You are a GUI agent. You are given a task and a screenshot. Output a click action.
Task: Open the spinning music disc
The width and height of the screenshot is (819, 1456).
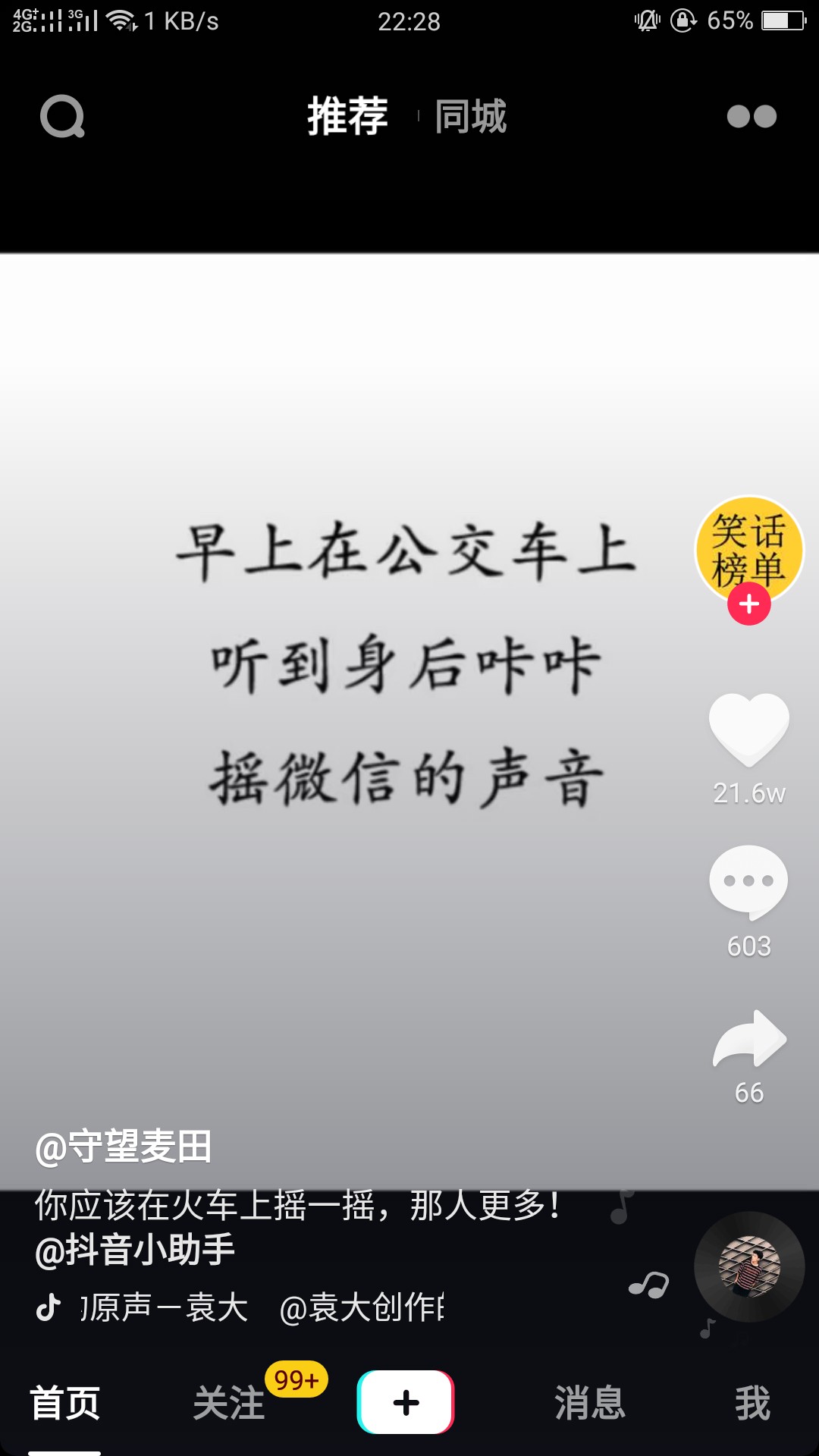[748, 1266]
